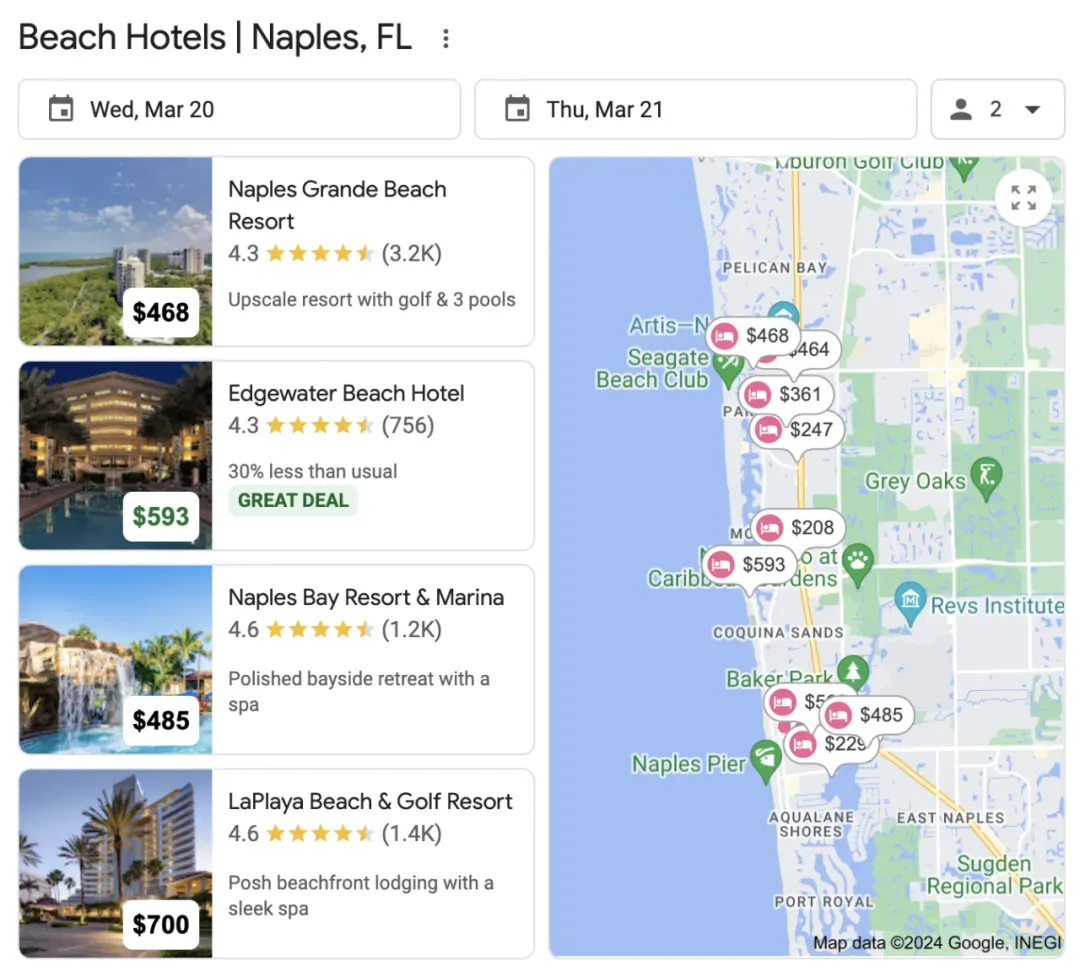Open the three-dot overflow menu

click(x=446, y=39)
